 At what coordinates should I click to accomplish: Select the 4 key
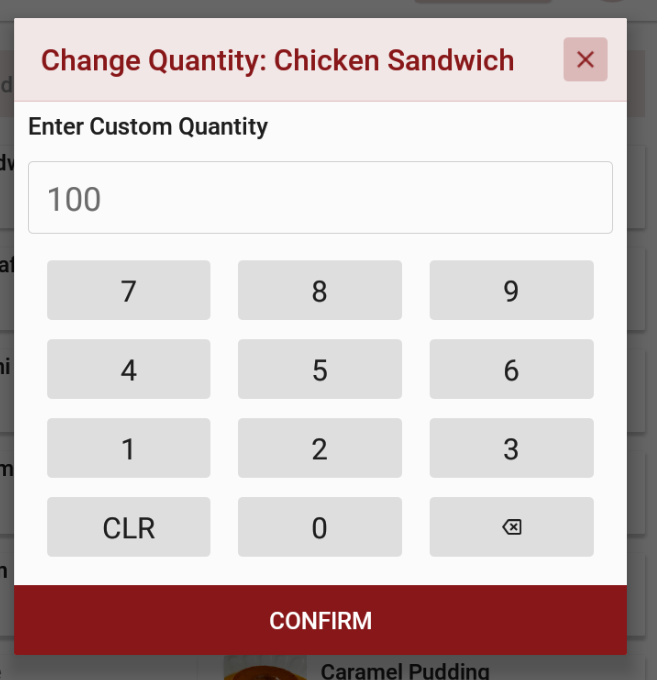[x=129, y=370]
